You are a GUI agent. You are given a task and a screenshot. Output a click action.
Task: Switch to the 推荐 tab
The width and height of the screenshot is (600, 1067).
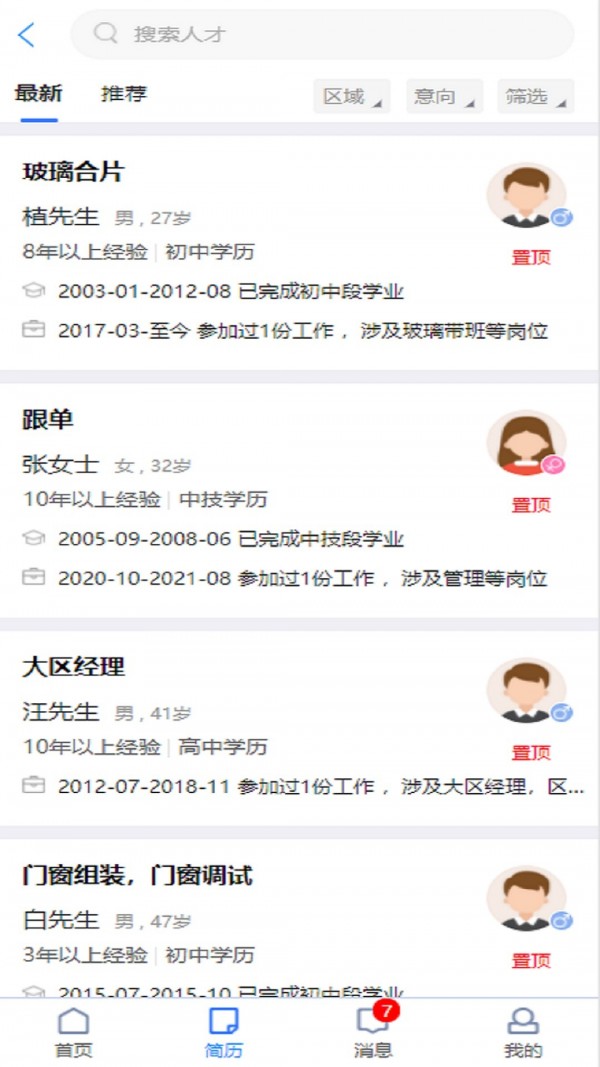124,94
